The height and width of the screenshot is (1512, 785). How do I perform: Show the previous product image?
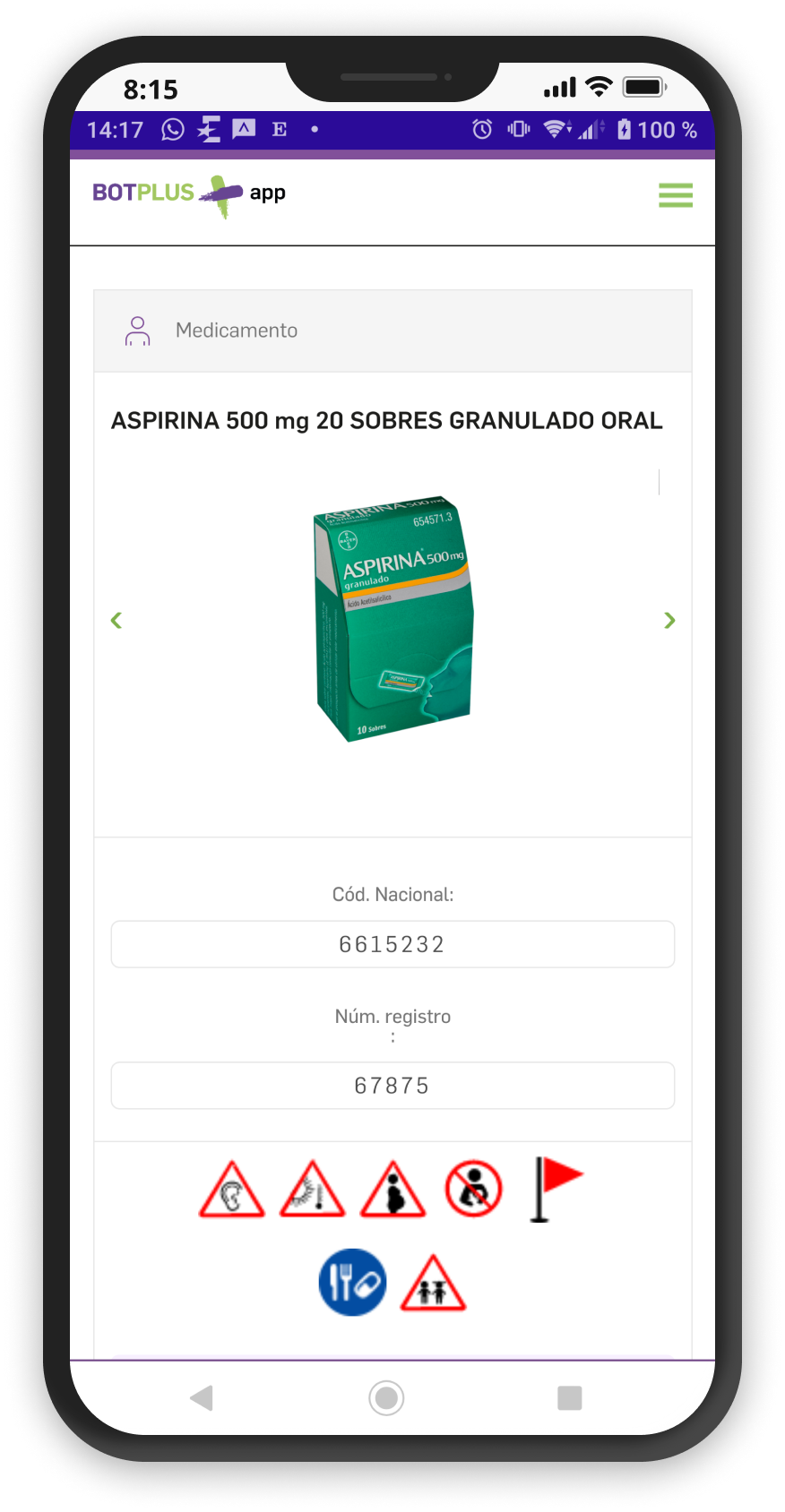116,620
